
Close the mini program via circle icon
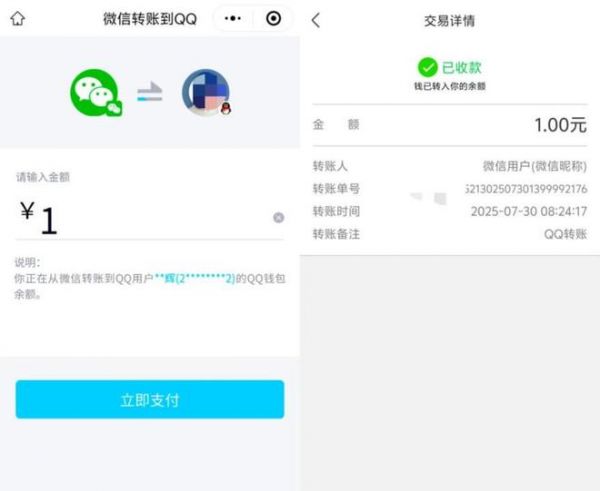click(x=274, y=19)
